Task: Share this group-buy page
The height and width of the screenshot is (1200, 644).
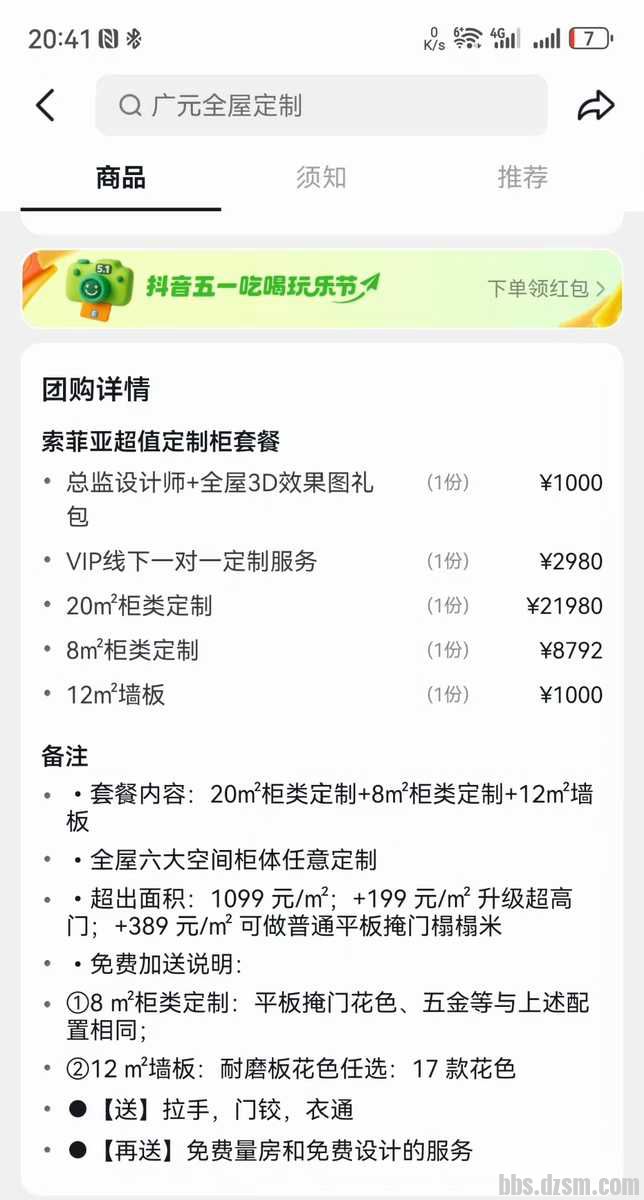Action: (596, 105)
